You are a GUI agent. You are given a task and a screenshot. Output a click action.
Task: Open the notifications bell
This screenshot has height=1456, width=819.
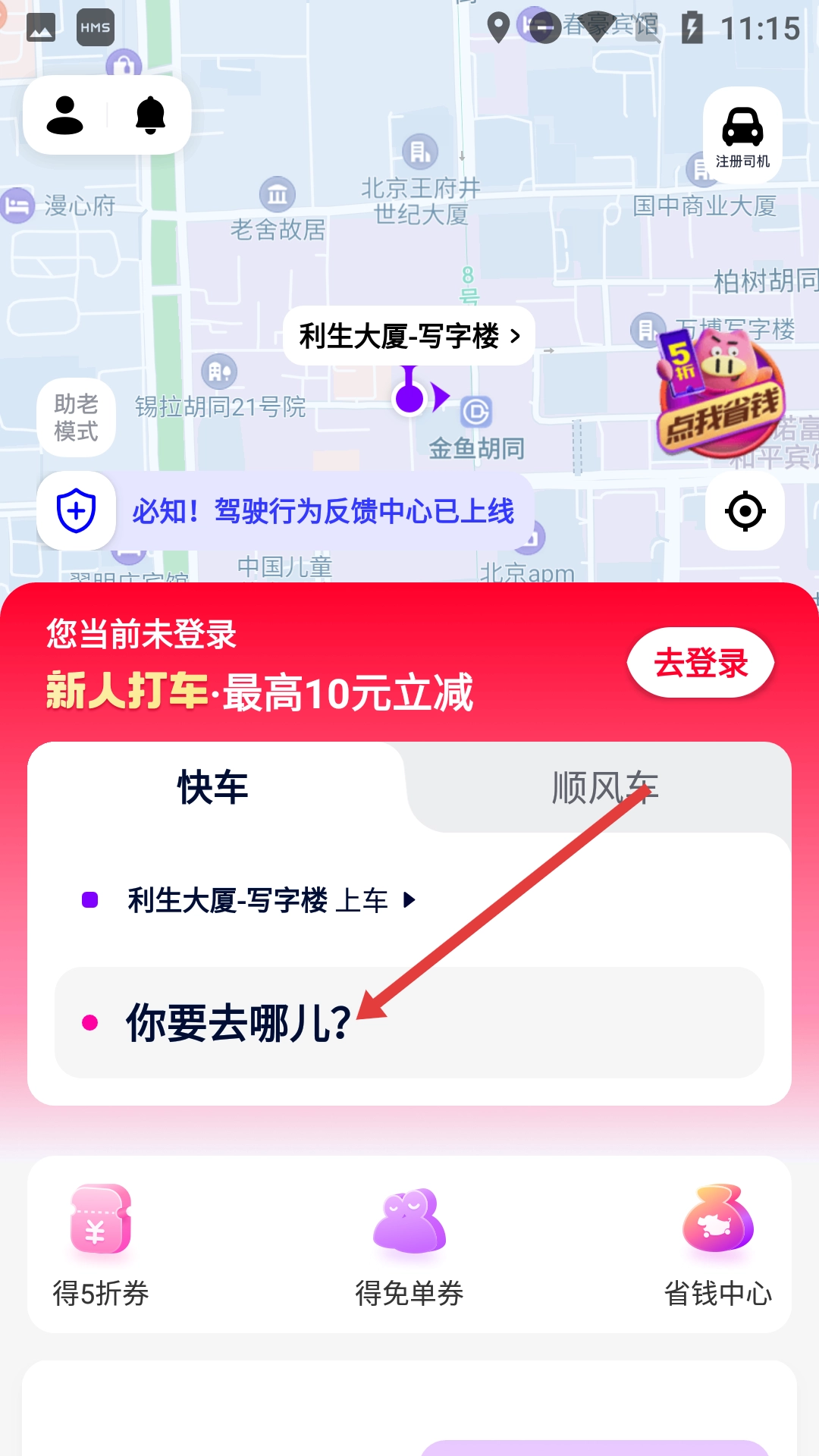coord(150,115)
